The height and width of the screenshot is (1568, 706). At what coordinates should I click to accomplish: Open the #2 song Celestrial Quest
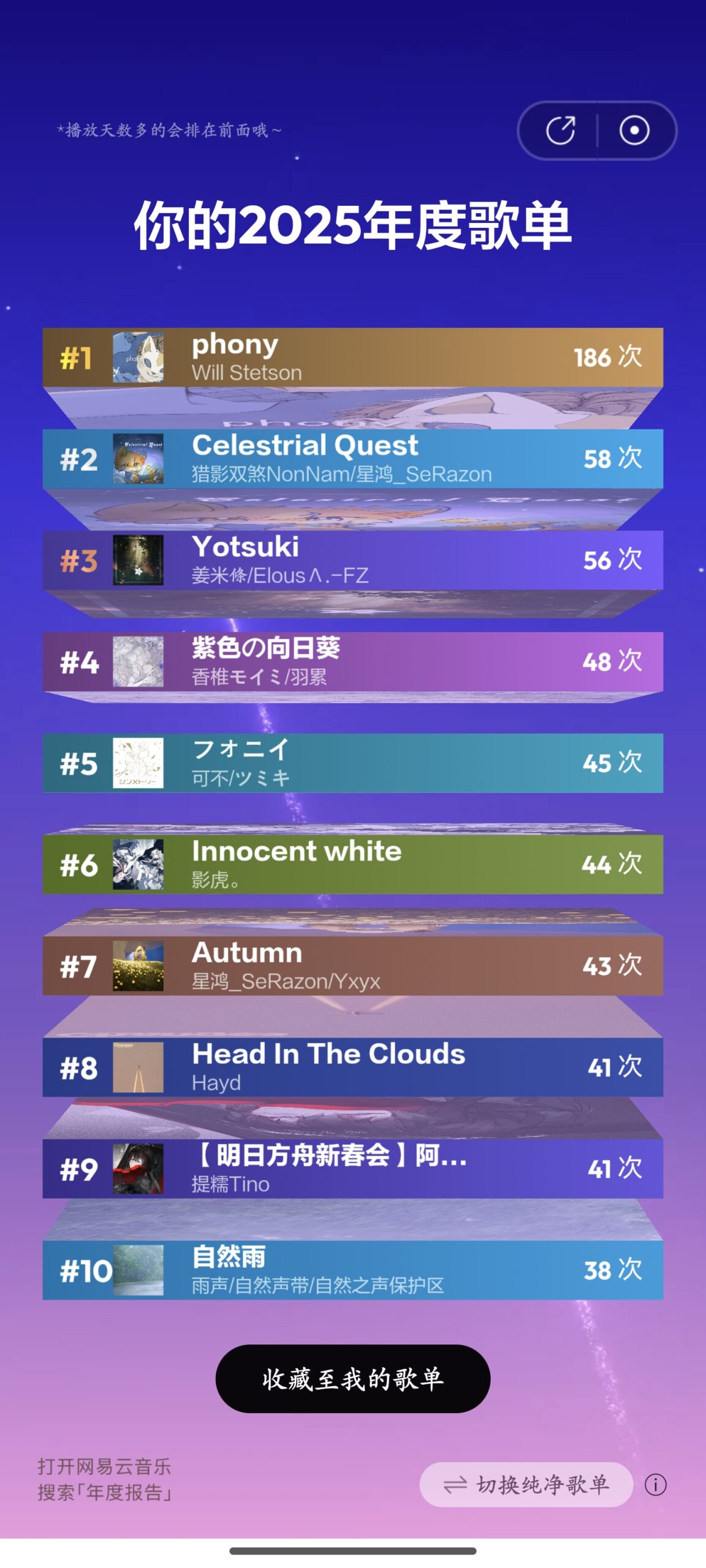(x=352, y=459)
